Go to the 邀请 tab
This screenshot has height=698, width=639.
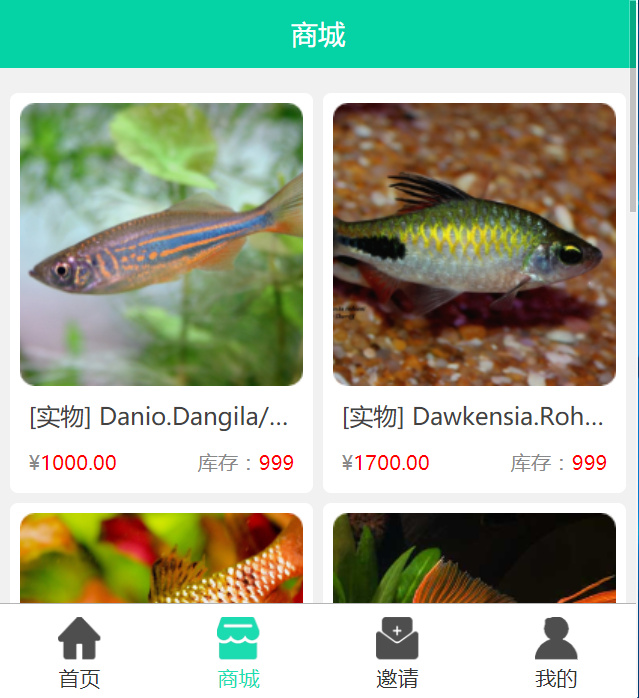[397, 653]
